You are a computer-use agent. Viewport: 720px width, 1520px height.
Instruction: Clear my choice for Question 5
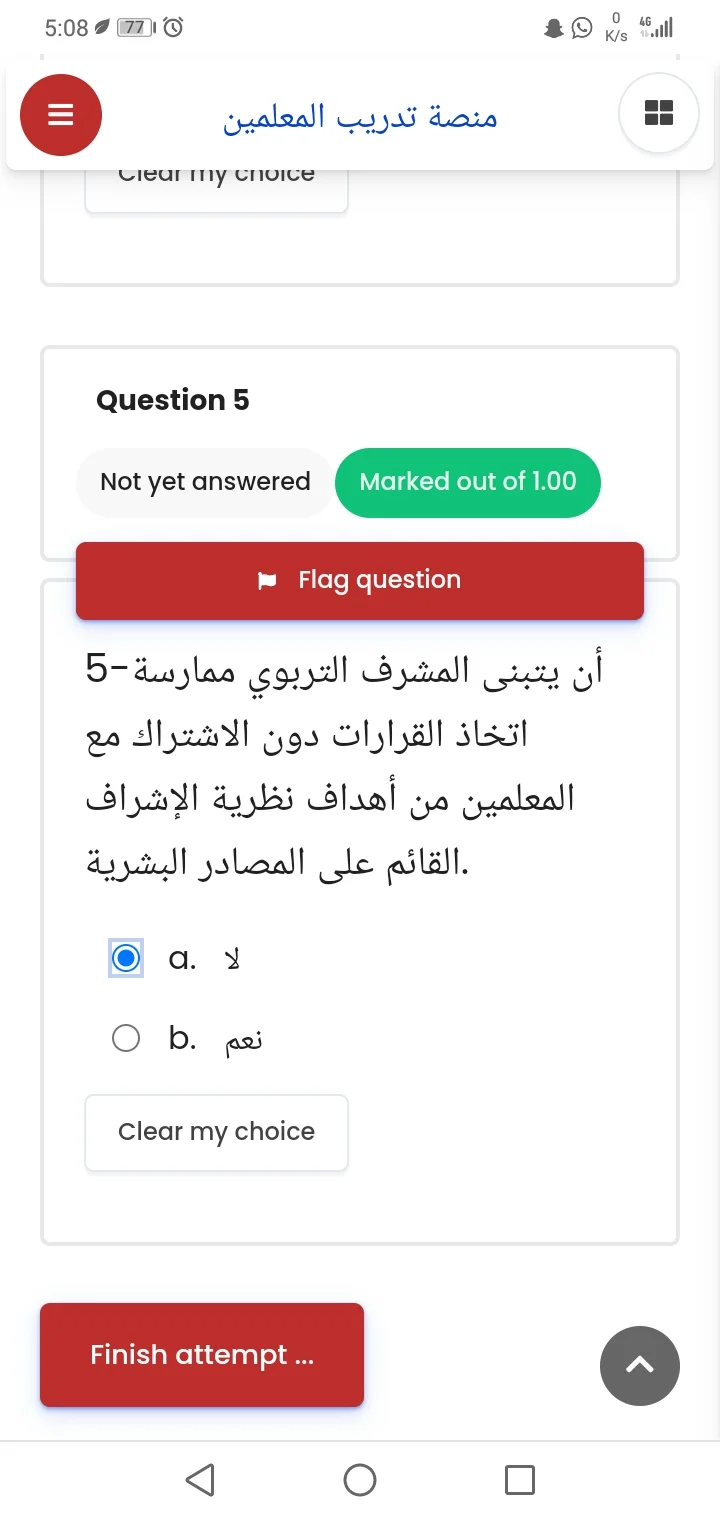216,1132
